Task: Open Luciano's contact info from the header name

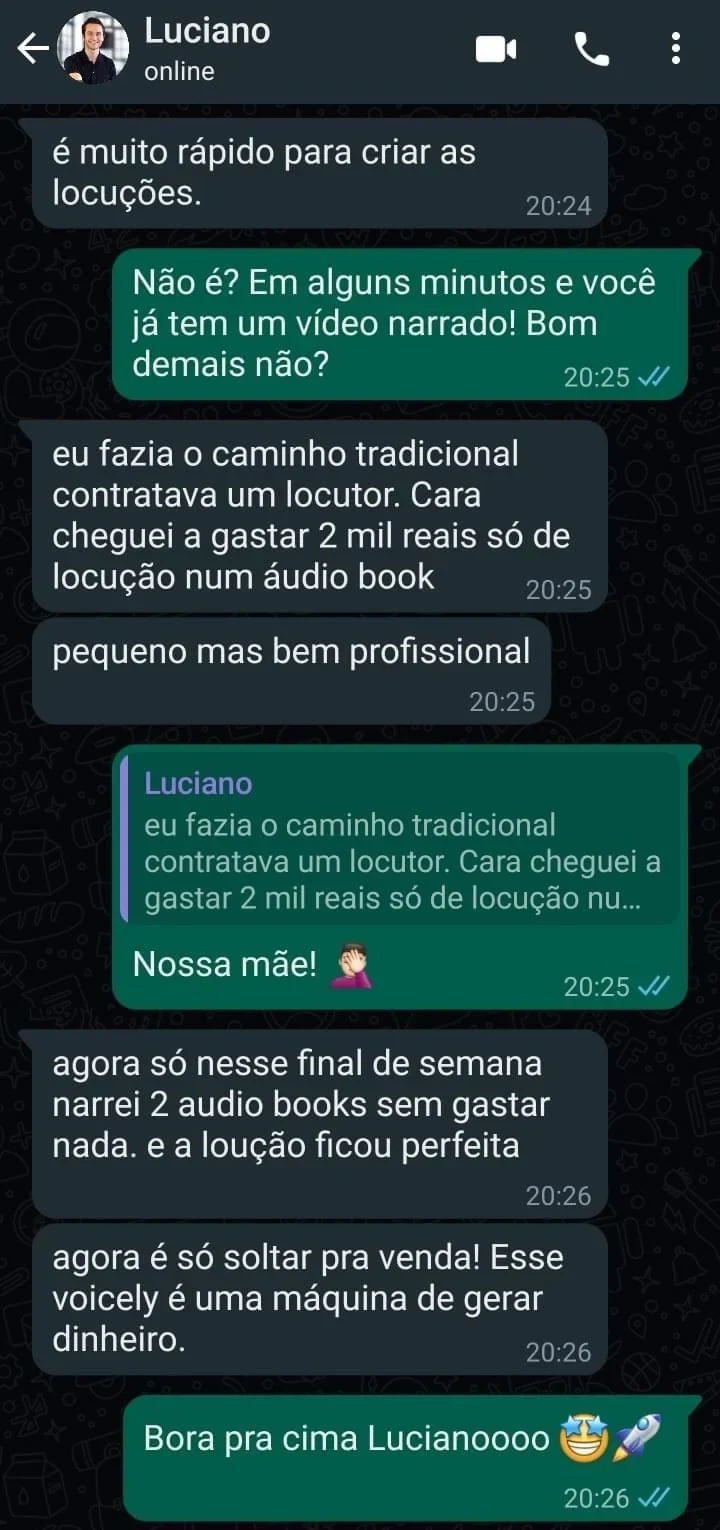Action: (x=207, y=32)
